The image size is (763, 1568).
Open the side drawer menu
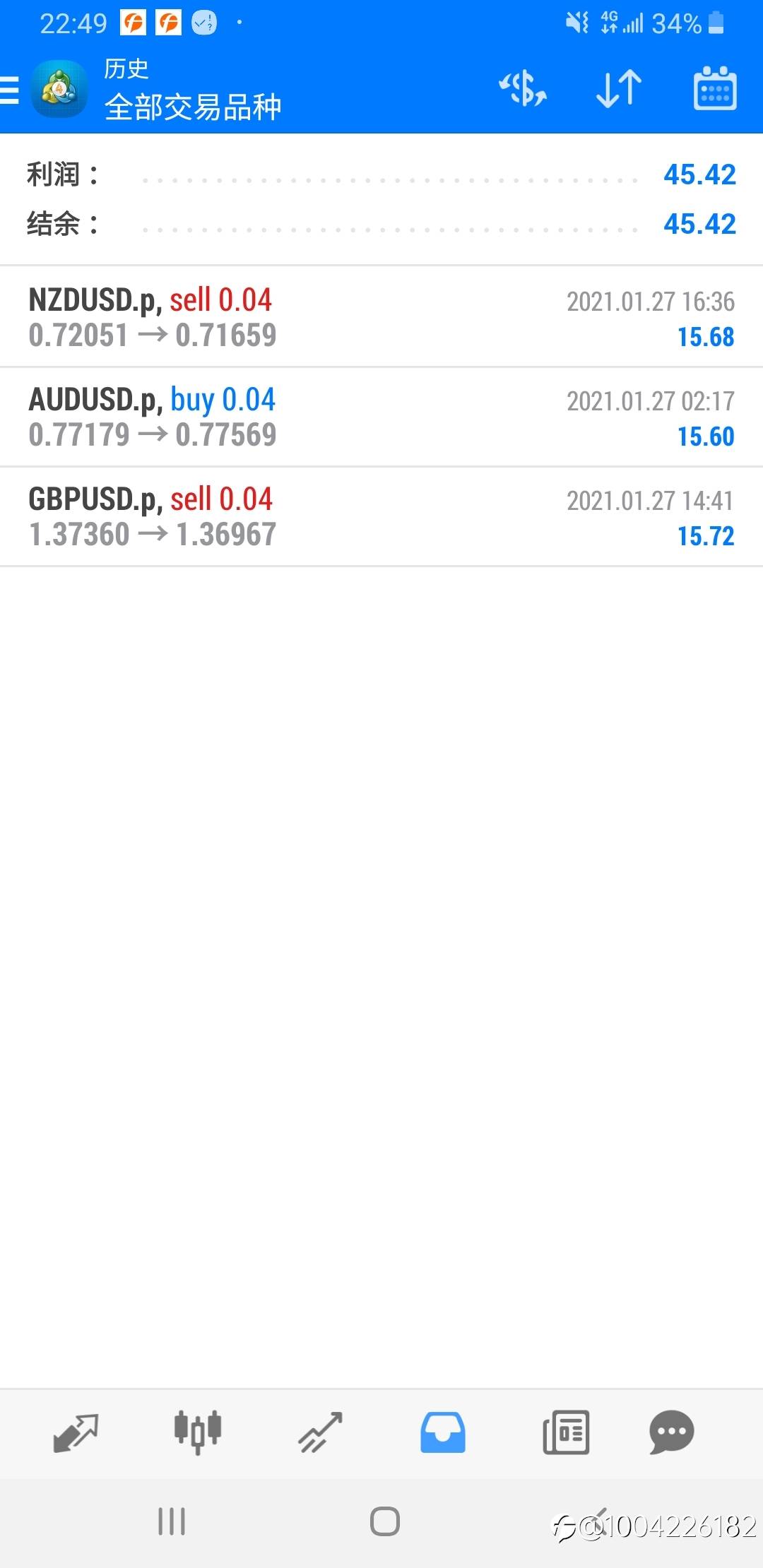click(11, 90)
